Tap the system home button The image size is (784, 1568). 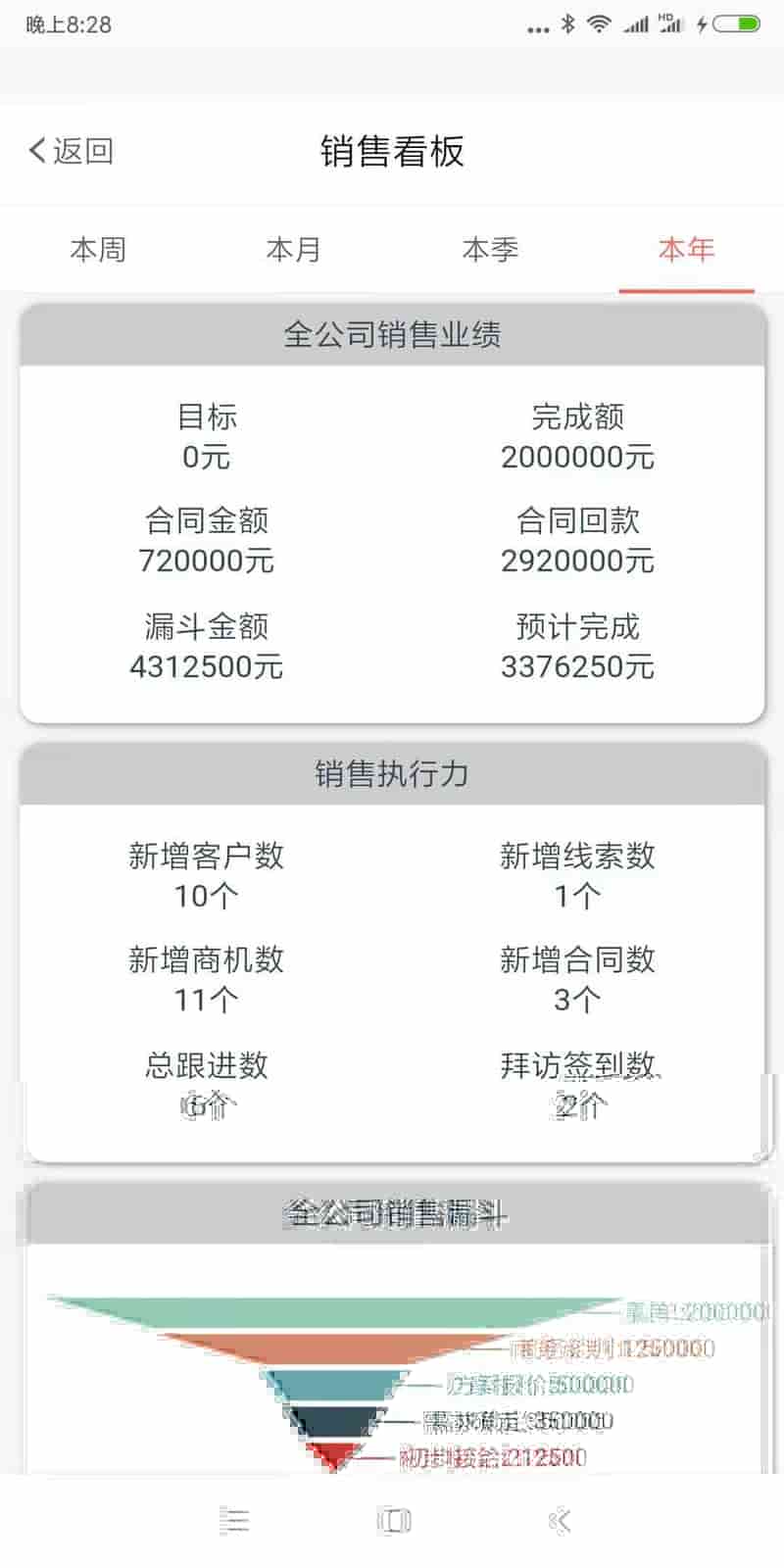[393, 1520]
